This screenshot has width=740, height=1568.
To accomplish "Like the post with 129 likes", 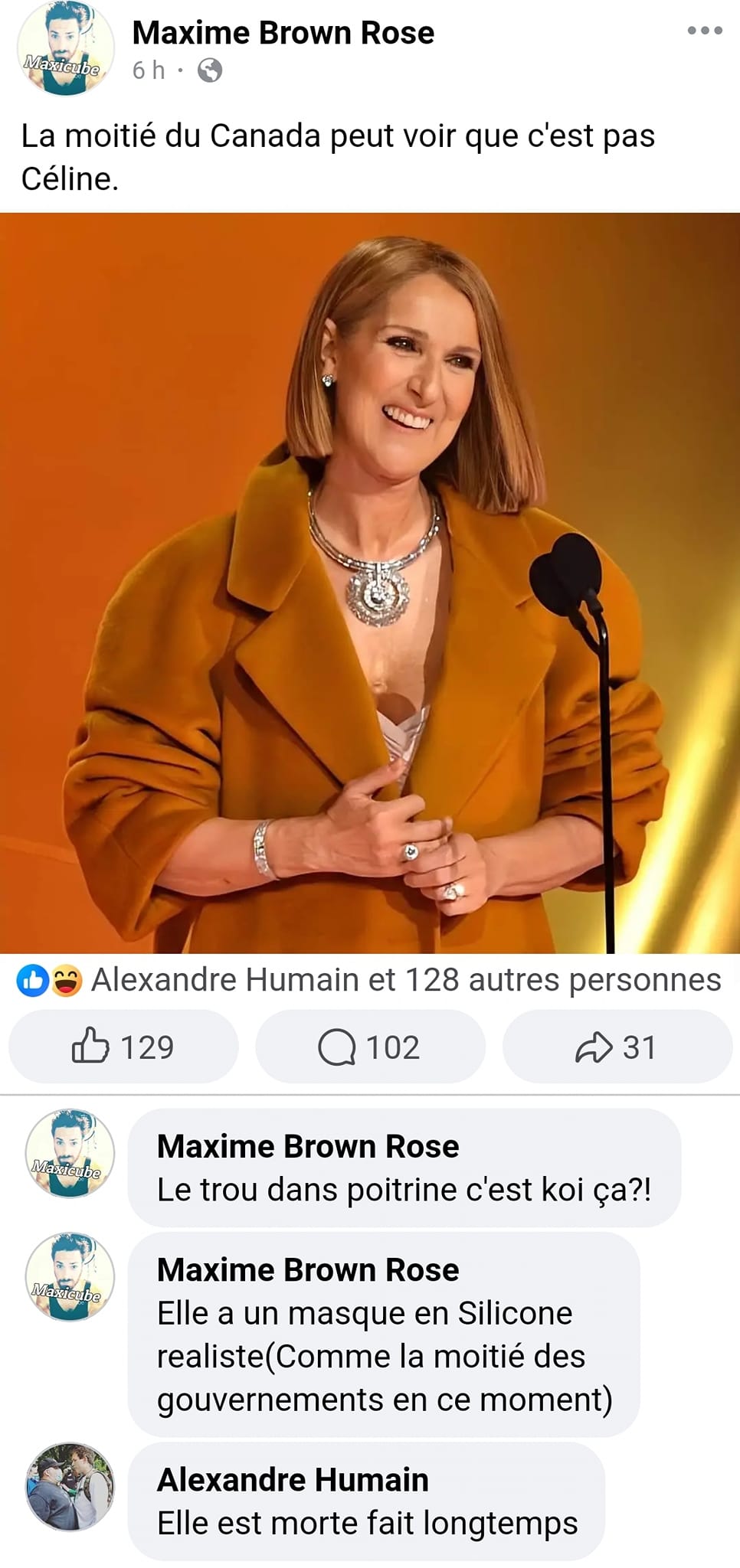I will pos(123,1047).
